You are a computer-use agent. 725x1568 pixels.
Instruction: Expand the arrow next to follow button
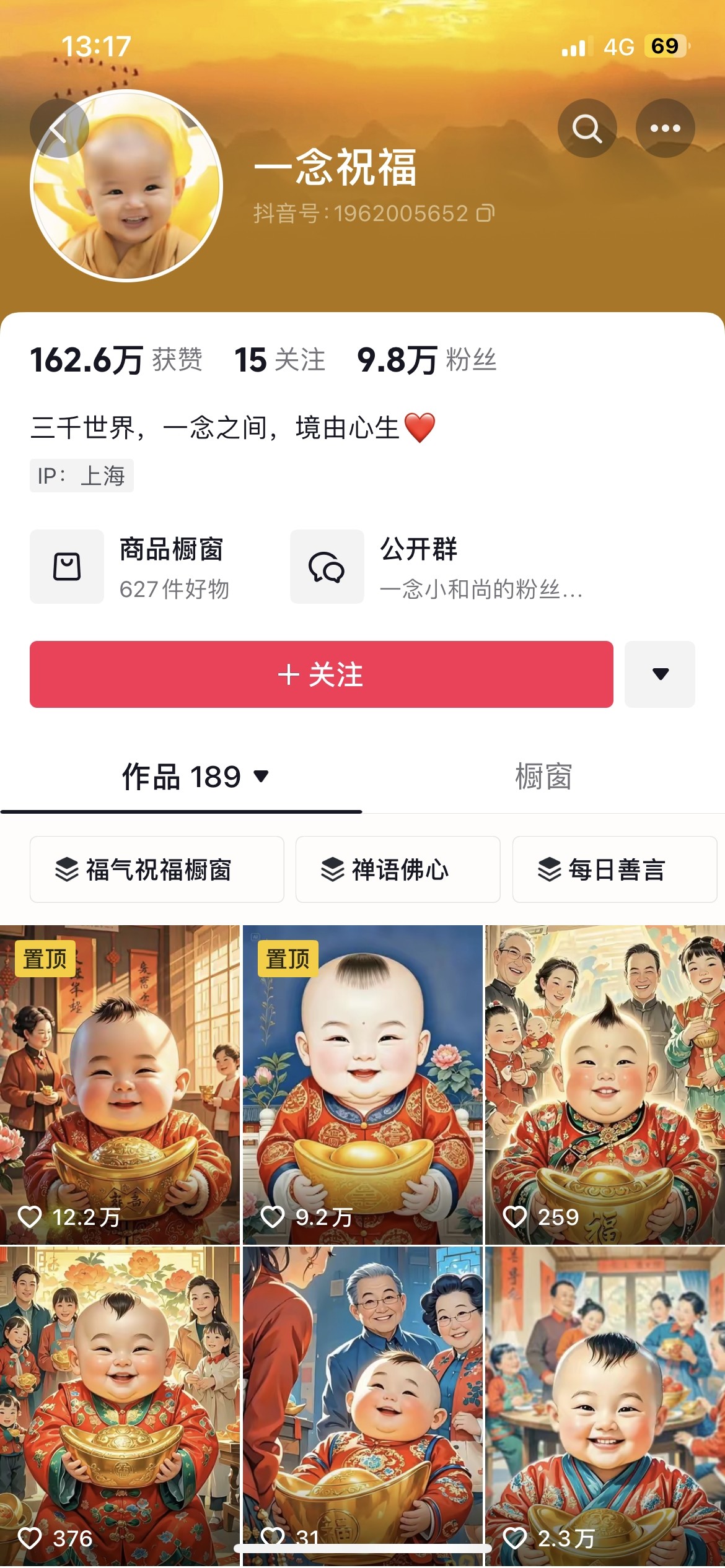tap(660, 674)
